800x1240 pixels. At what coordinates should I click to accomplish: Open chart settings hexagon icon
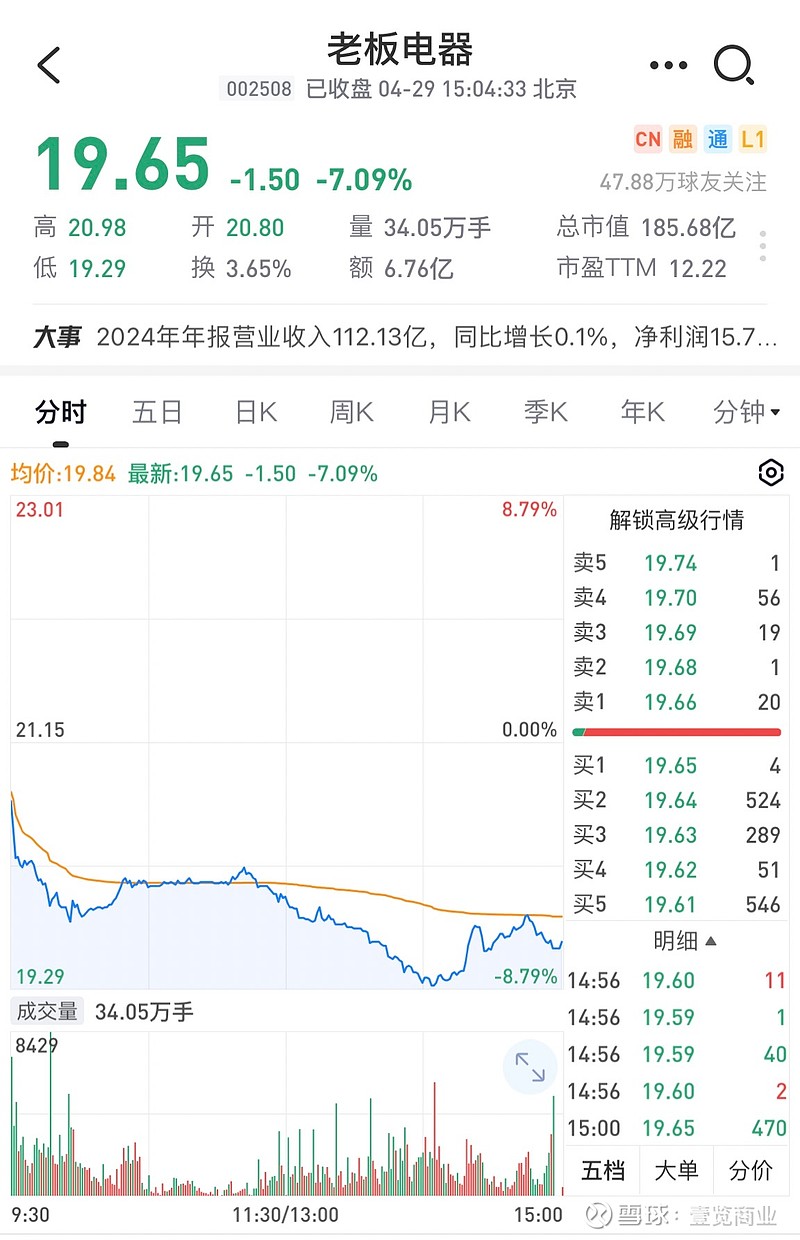tap(771, 473)
